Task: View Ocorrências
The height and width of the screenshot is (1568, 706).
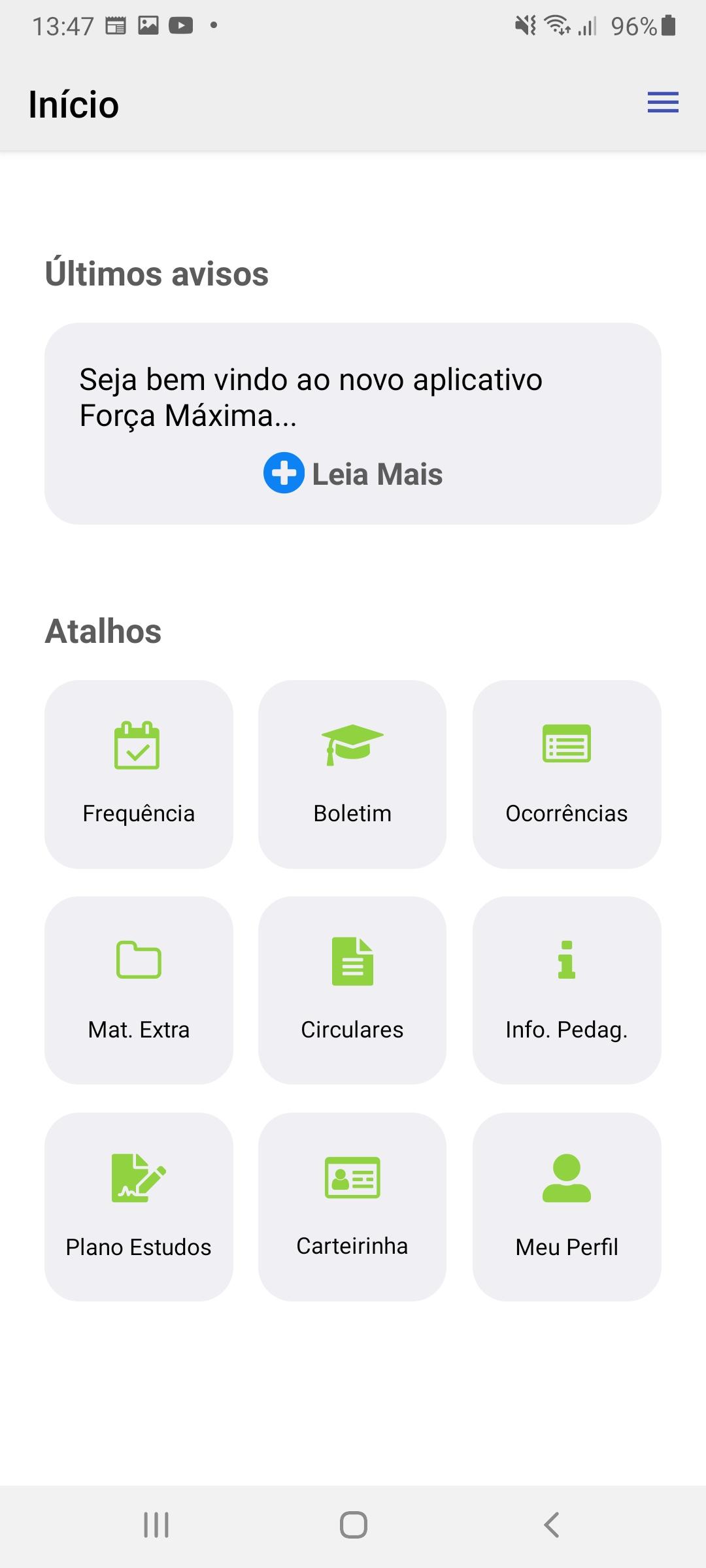Action: pos(567,774)
